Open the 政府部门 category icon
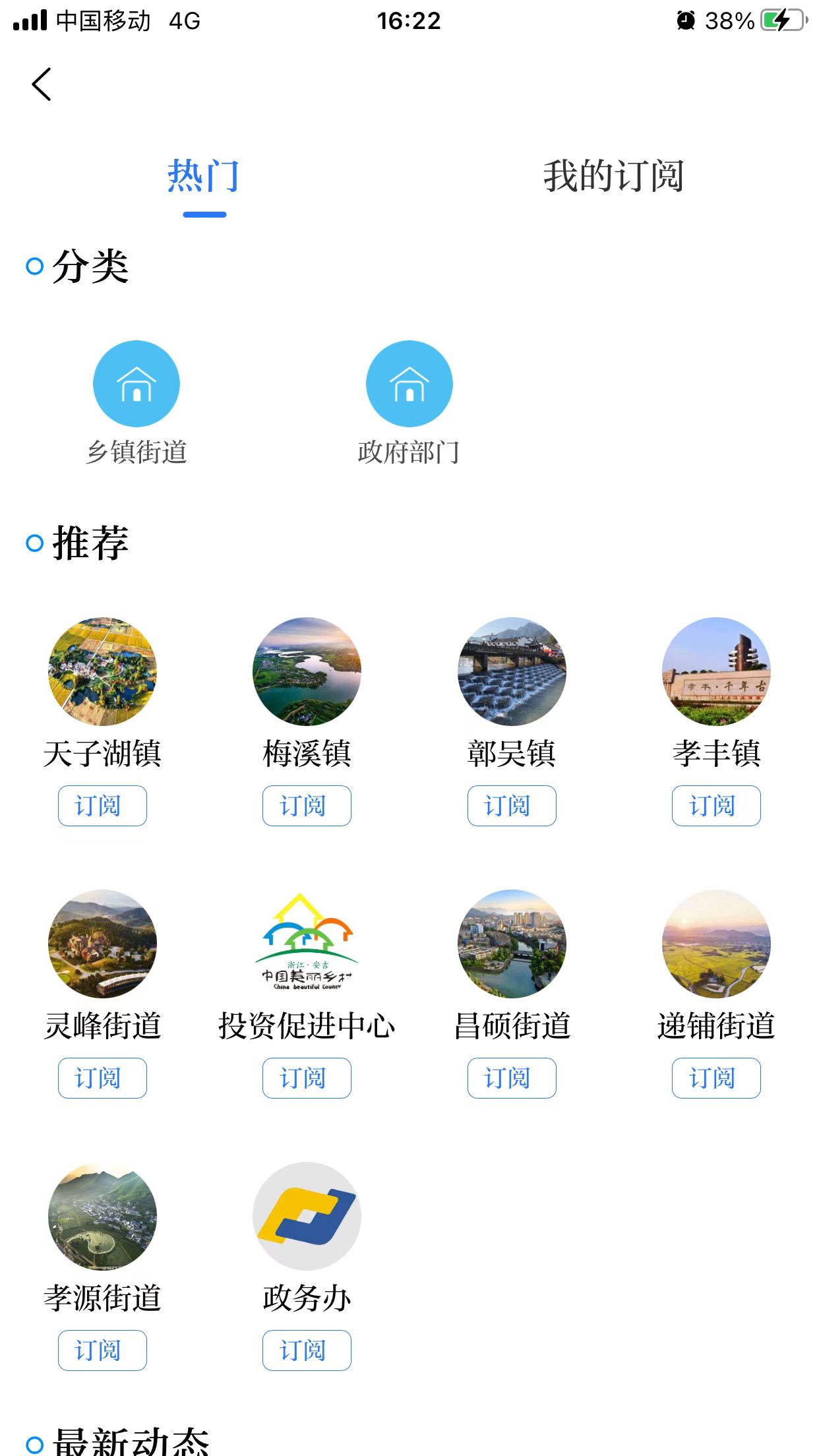The width and height of the screenshot is (819, 1456). click(x=409, y=383)
